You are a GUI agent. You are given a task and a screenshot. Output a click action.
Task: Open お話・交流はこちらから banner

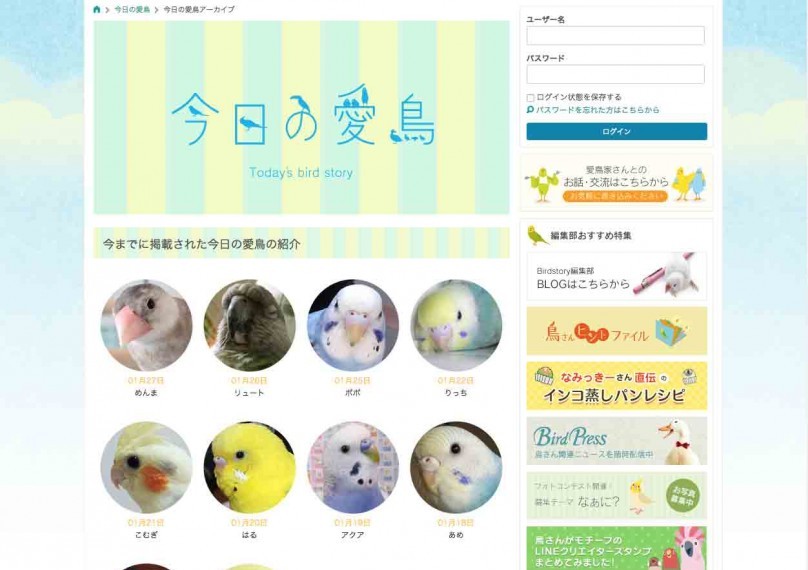coord(616,183)
